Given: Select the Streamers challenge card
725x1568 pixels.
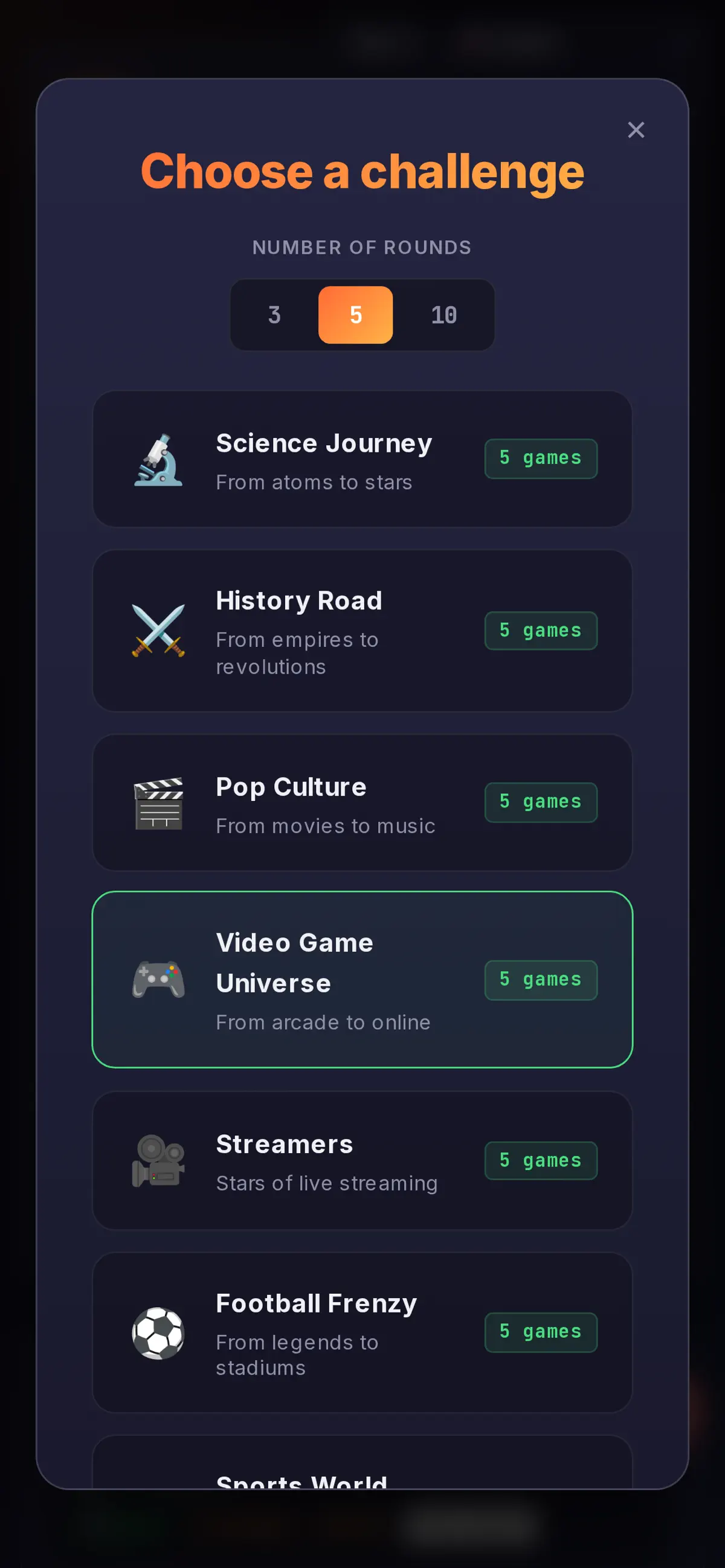Looking at the screenshot, I should [362, 1160].
